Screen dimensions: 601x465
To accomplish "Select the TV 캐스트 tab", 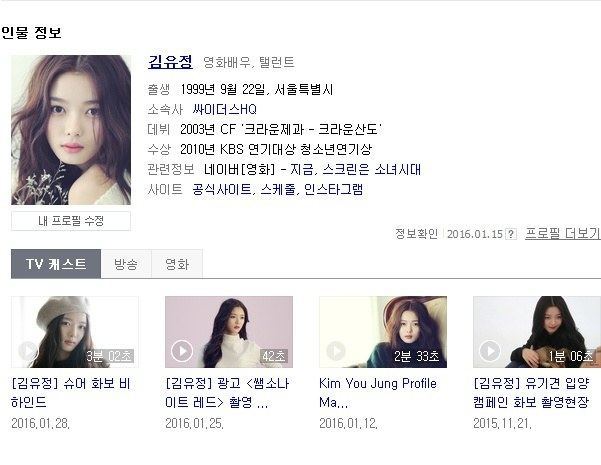I will click(56, 264).
